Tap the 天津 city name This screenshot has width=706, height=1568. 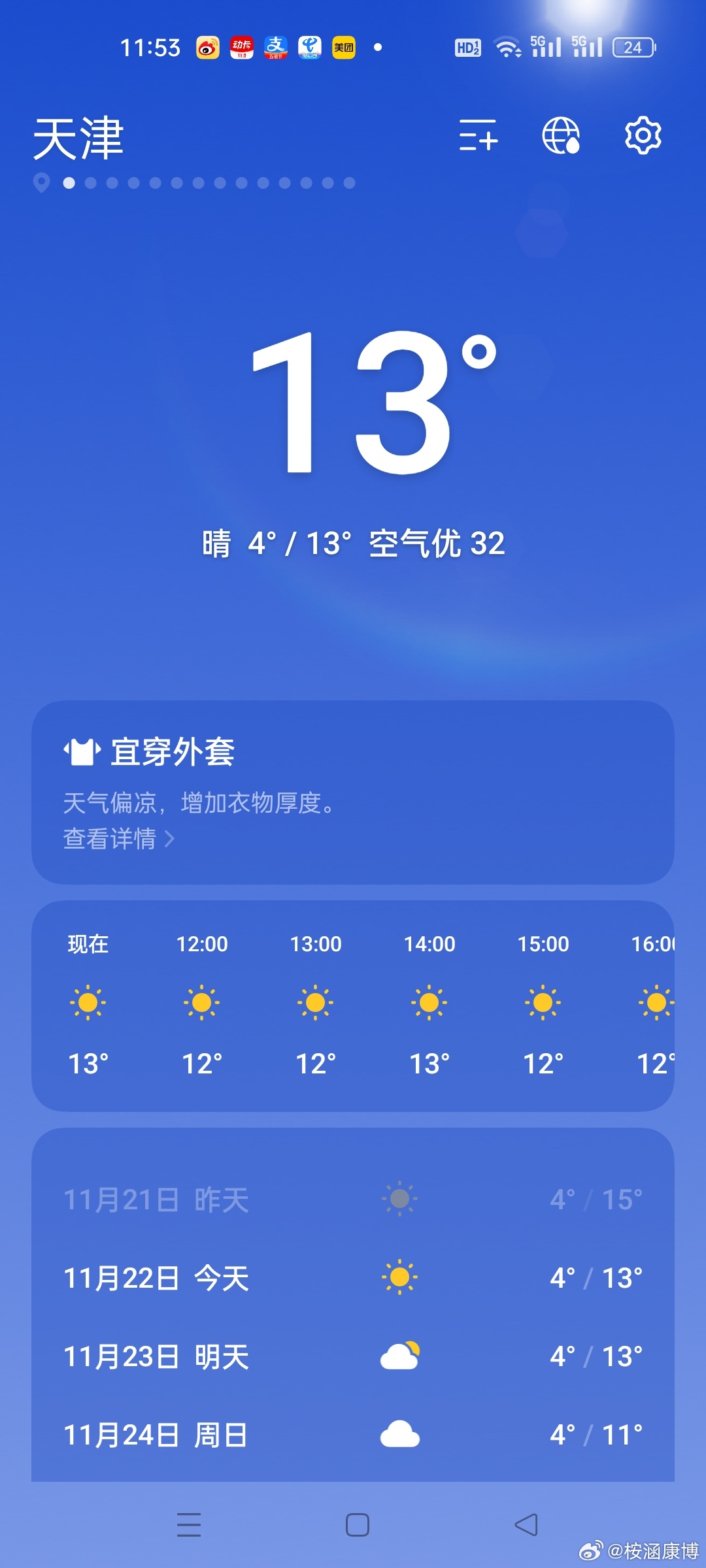78,139
